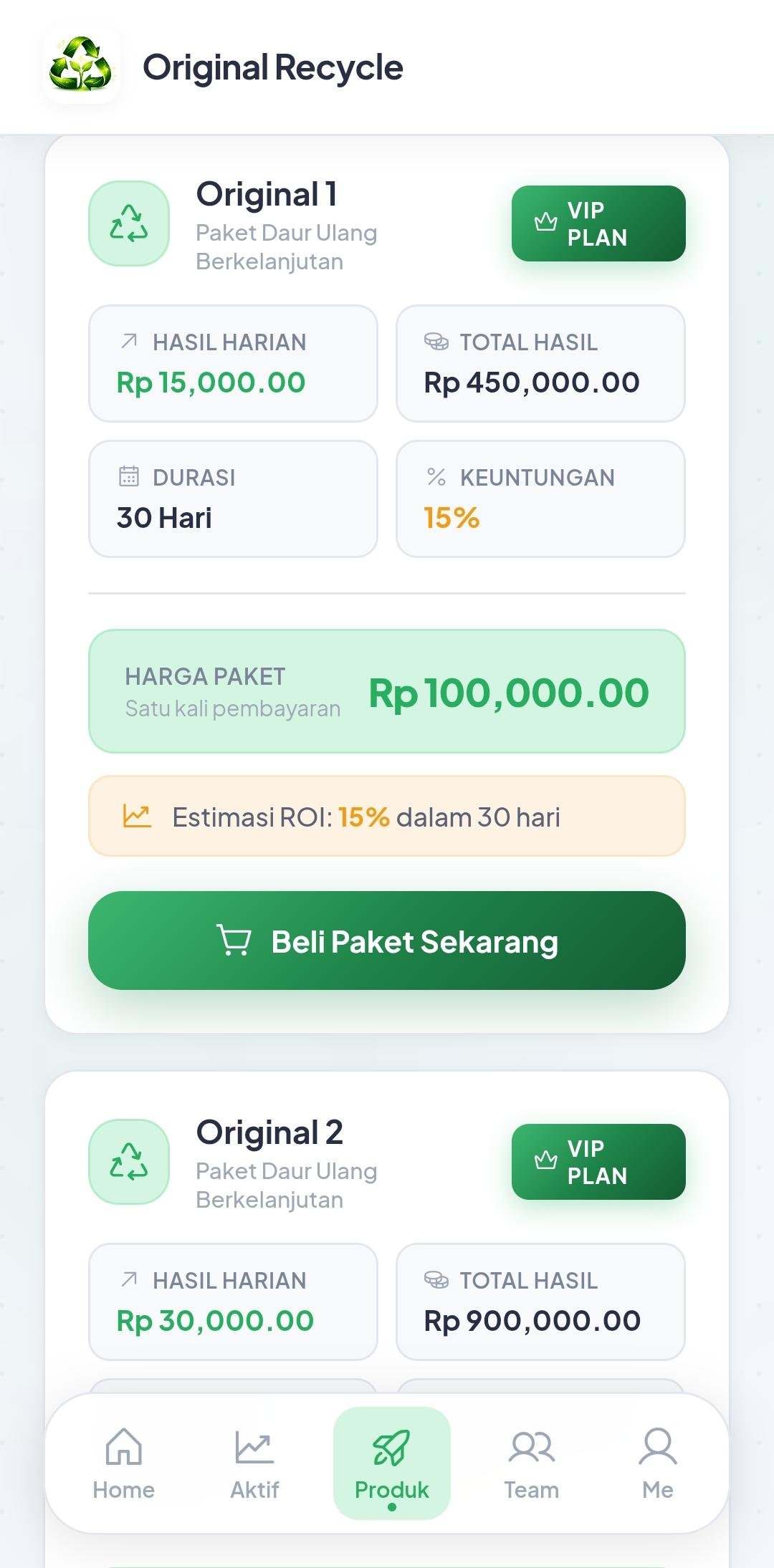Go to the Team tab
774x1568 pixels.
pyautogui.click(x=531, y=1463)
